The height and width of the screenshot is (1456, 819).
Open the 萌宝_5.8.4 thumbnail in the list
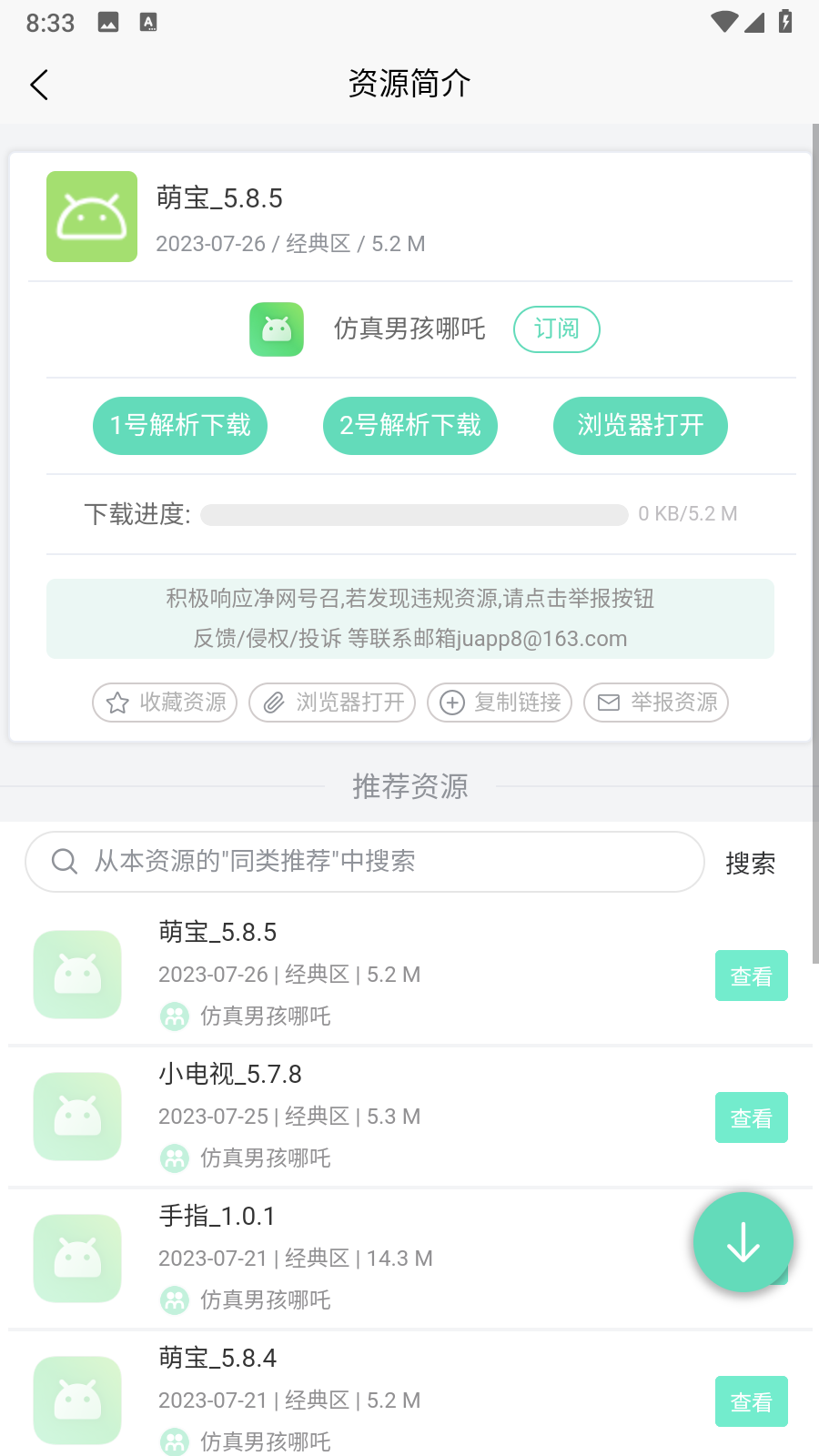(76, 1400)
